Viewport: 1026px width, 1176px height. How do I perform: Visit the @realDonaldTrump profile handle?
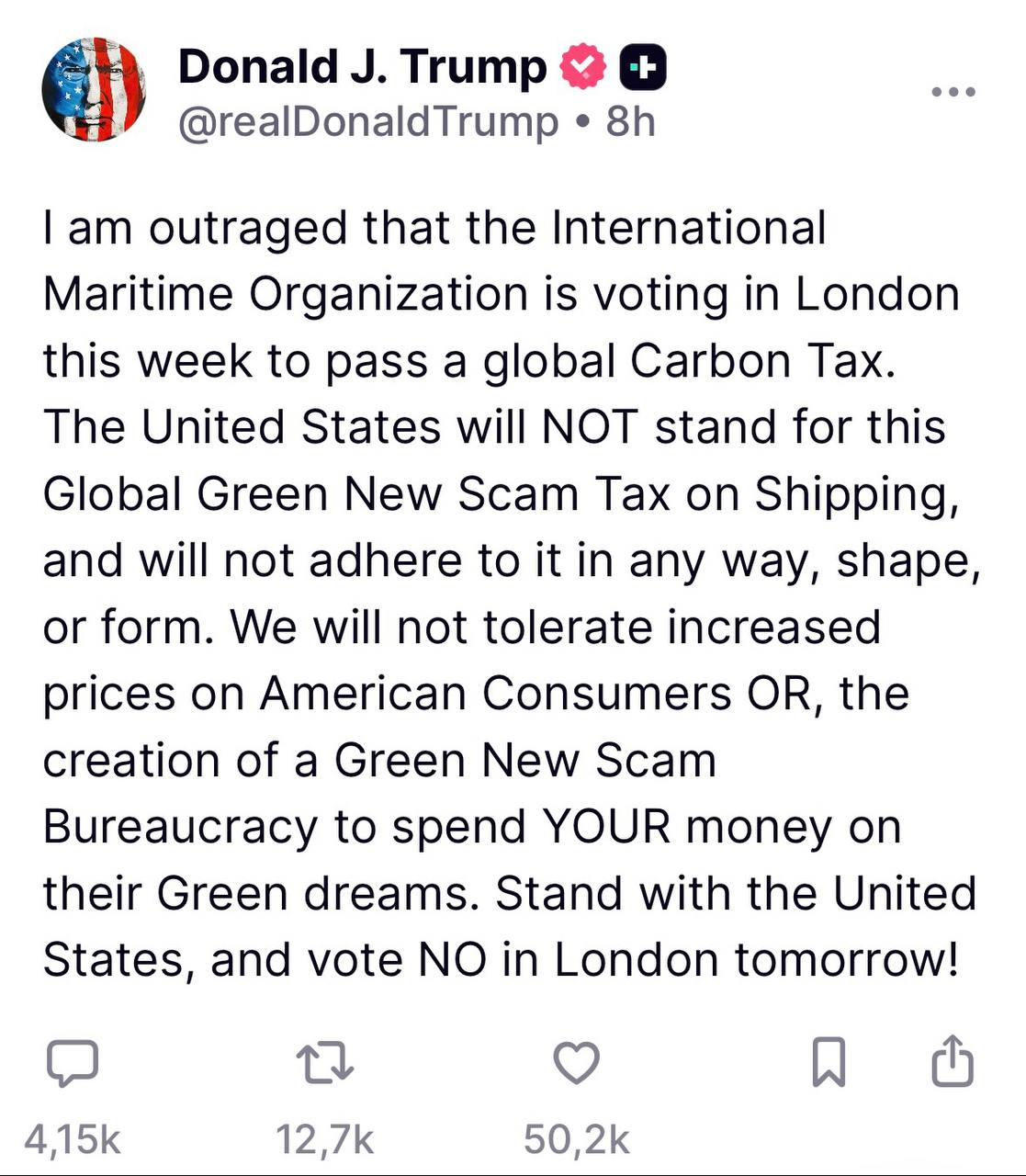(x=367, y=122)
